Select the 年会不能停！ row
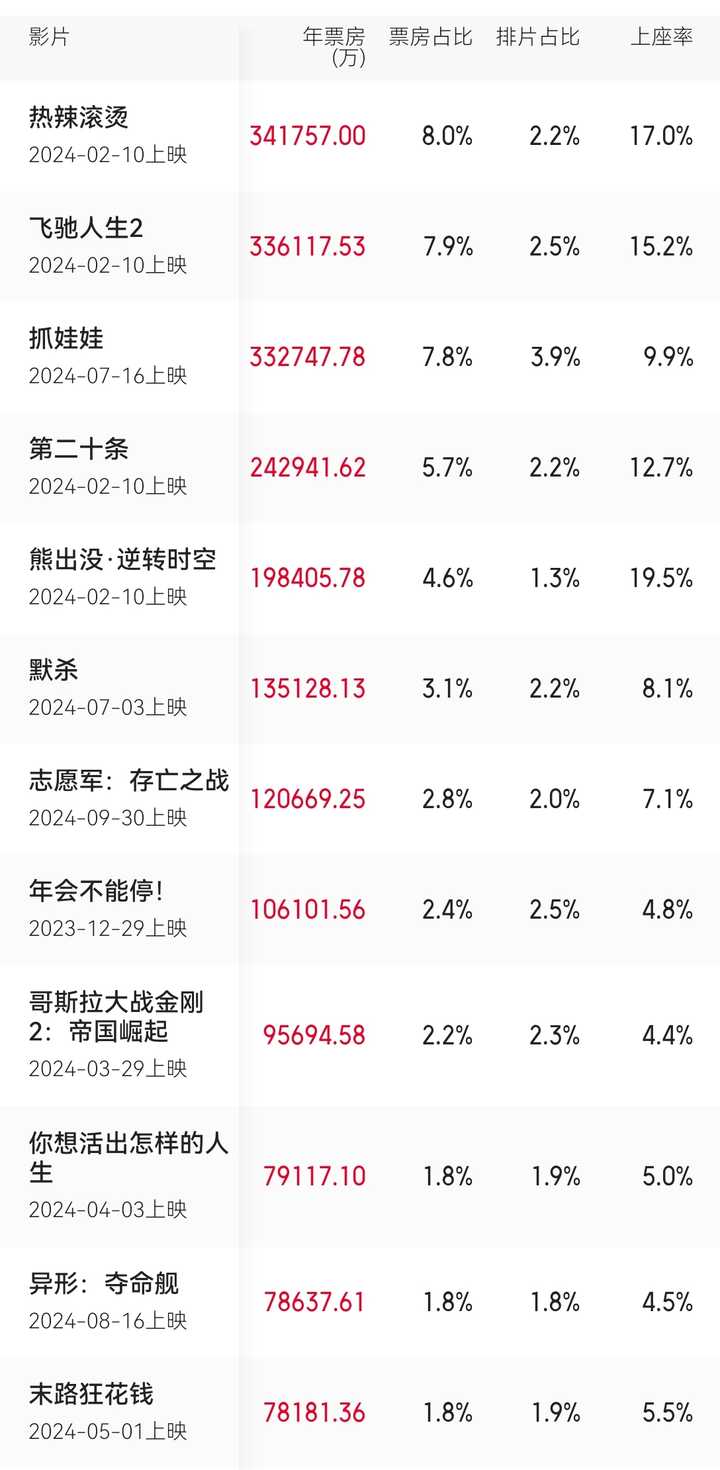Viewport: 720px width, 1470px height. 360,909
